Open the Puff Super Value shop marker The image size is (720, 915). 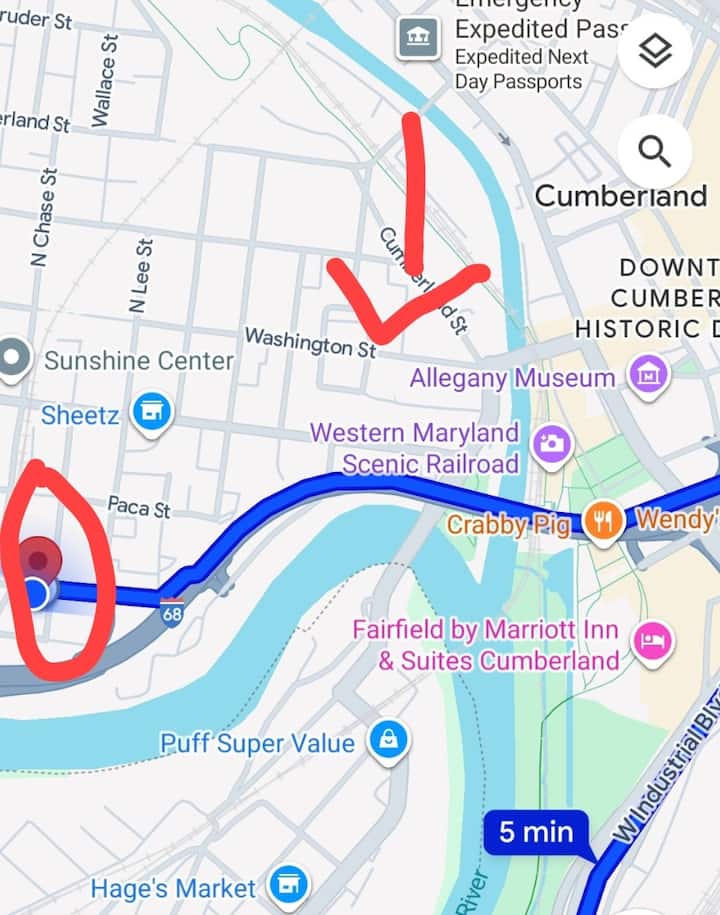pos(386,742)
